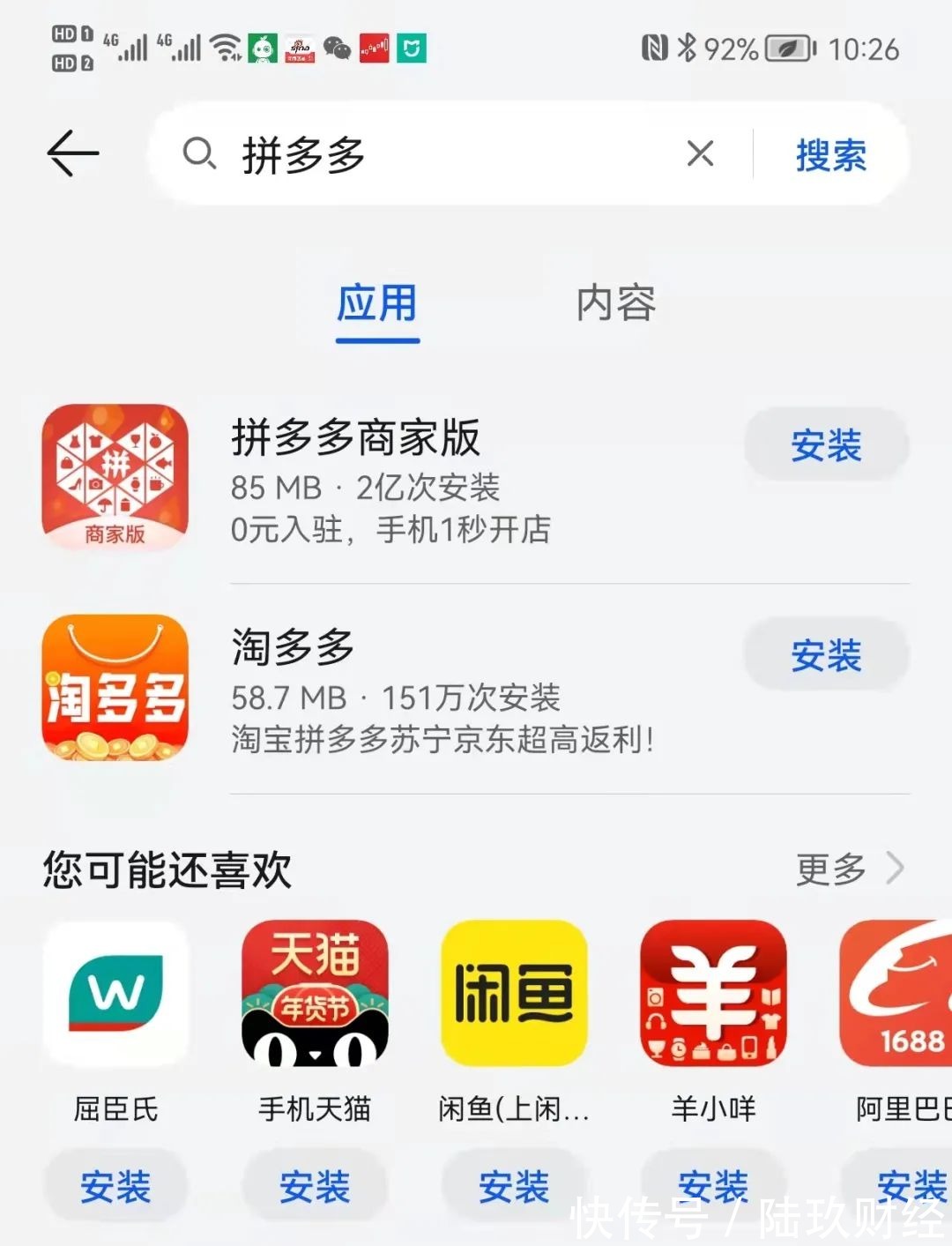Switch to the 应用 tab

pyautogui.click(x=377, y=305)
